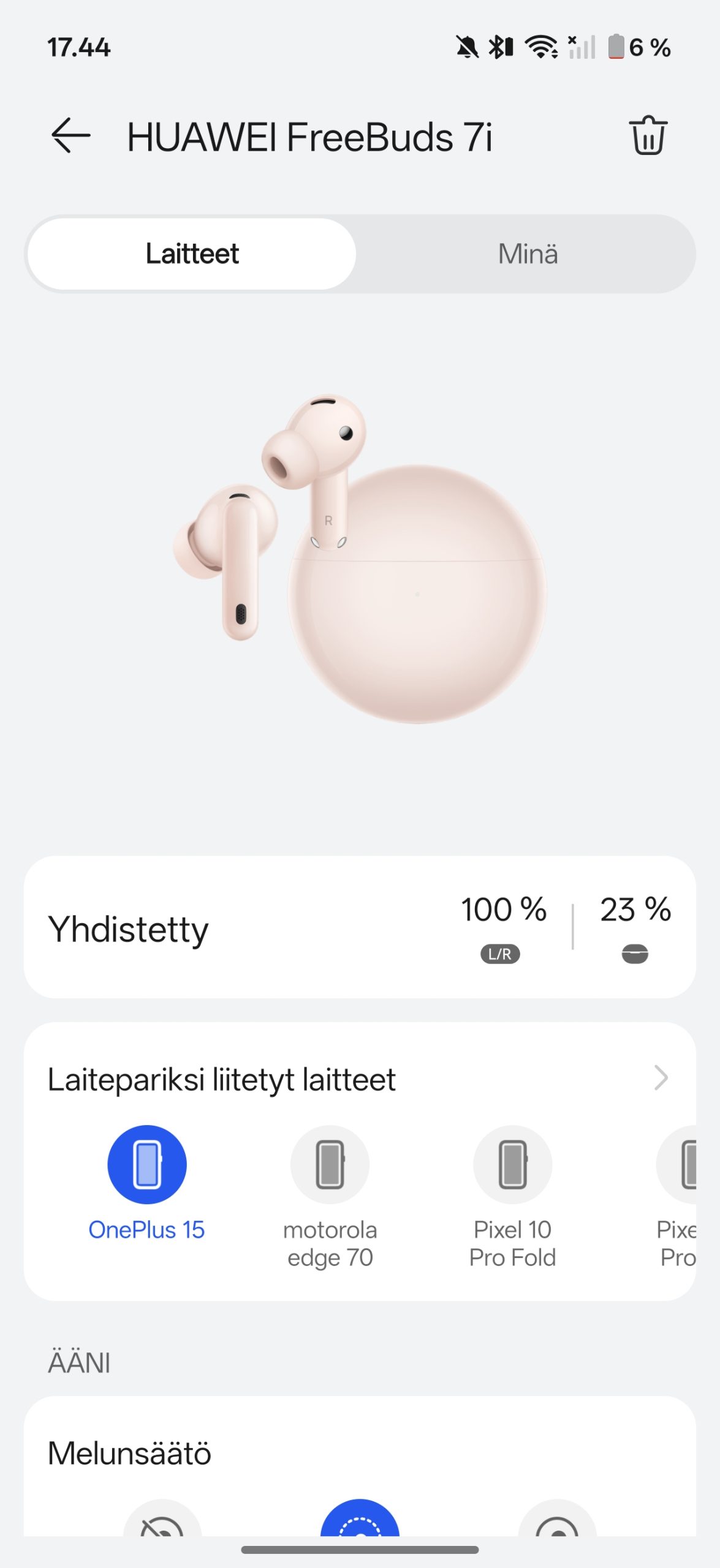720x1568 pixels.
Task: Select the OnePlus 15 paired device
Action: coord(146,1165)
